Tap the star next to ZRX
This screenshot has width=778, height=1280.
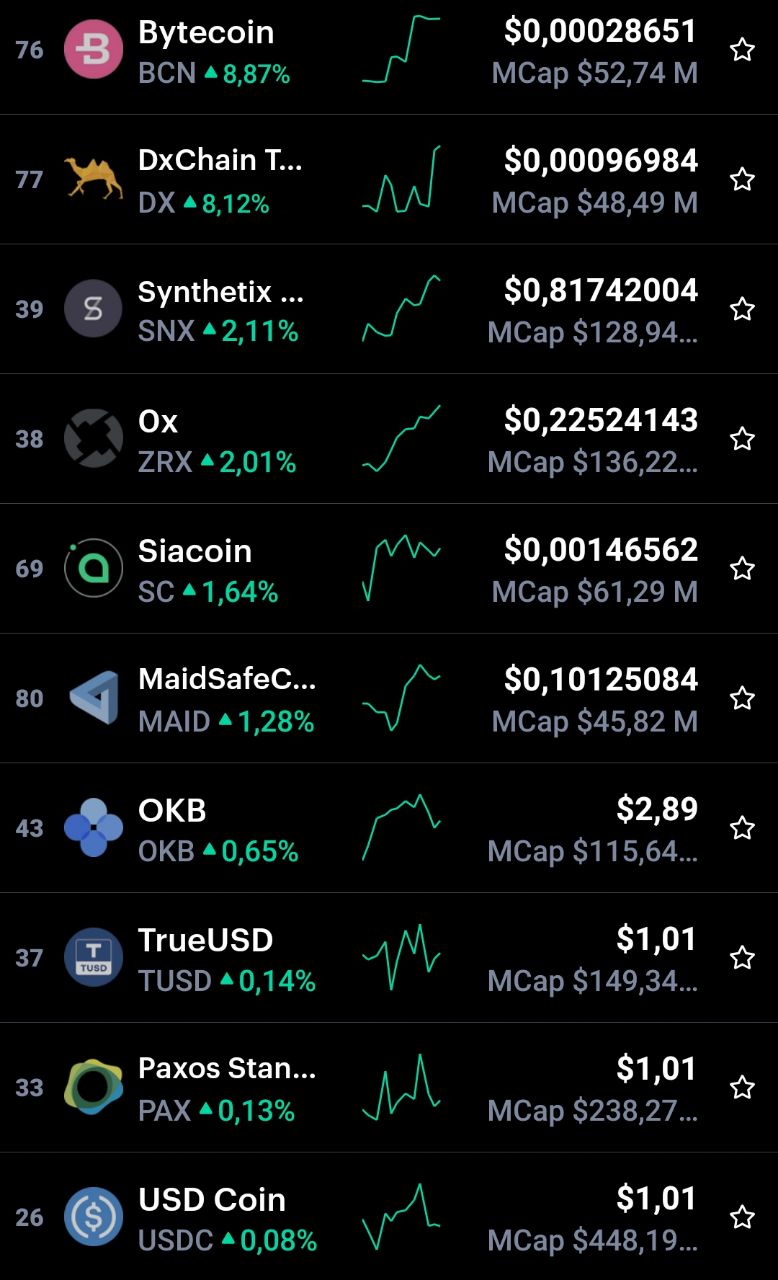click(742, 439)
